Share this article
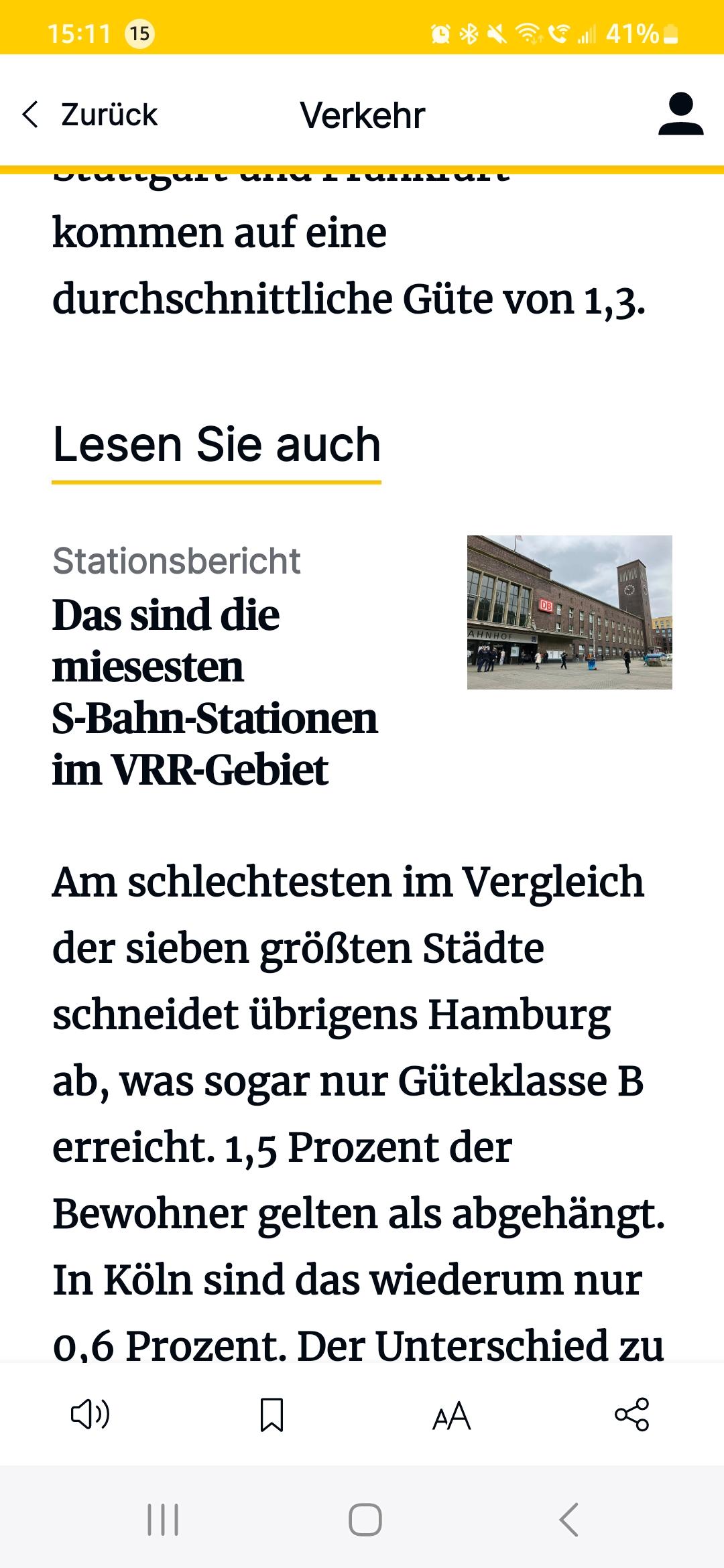Viewport: 724px width, 1568px height. coord(631,1415)
